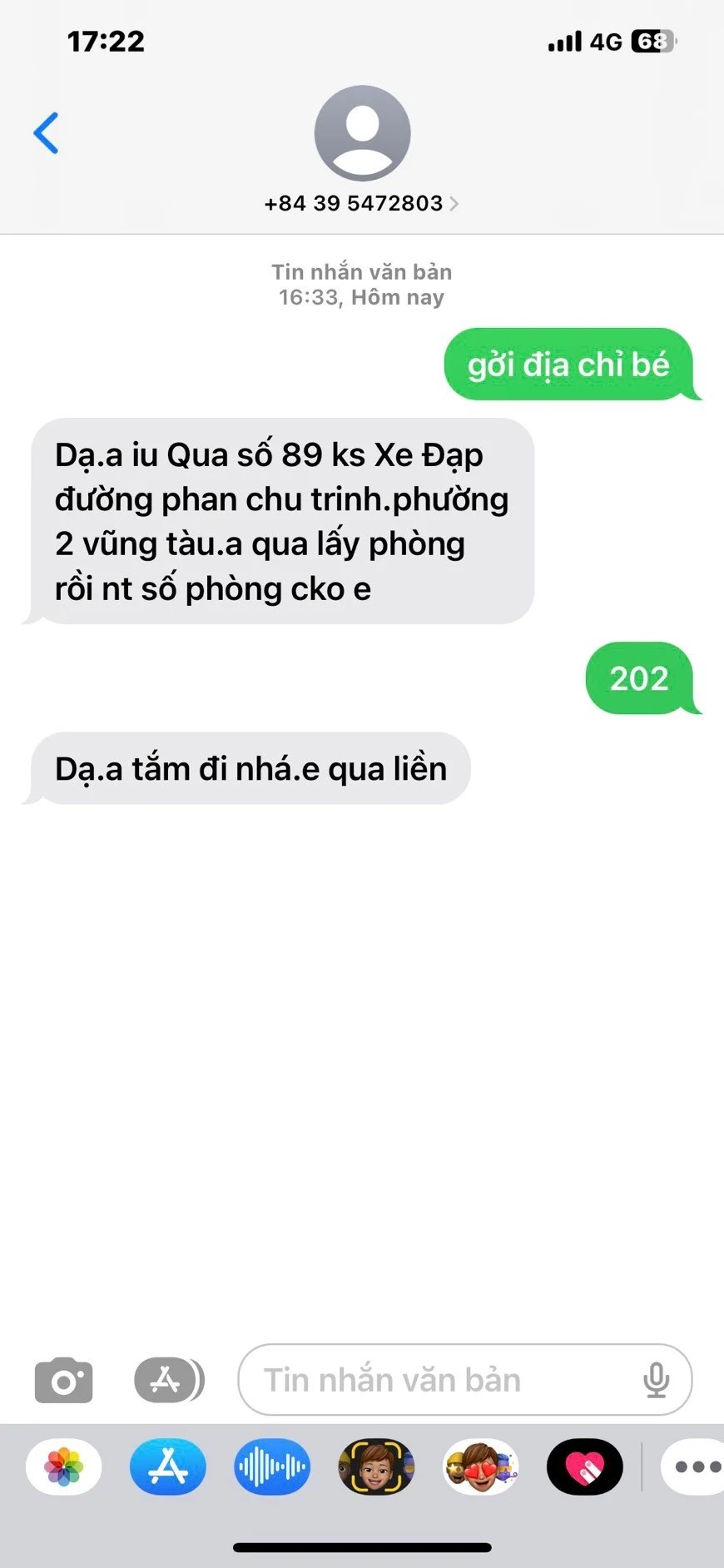Open the Photos app in the app strip
The width and height of the screenshot is (724, 1568).
(64, 1466)
